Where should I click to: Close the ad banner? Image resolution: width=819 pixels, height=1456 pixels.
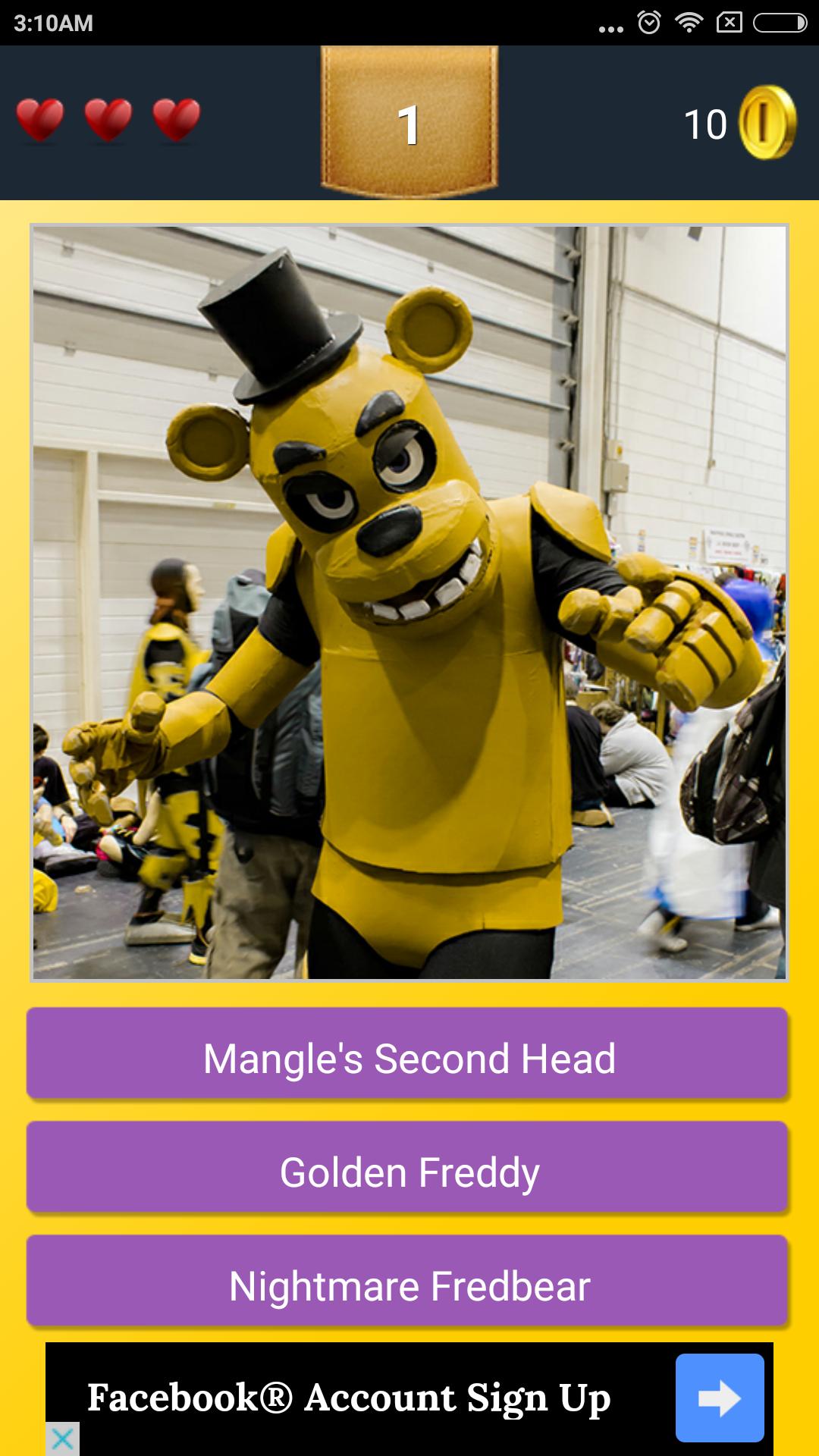point(62,1439)
